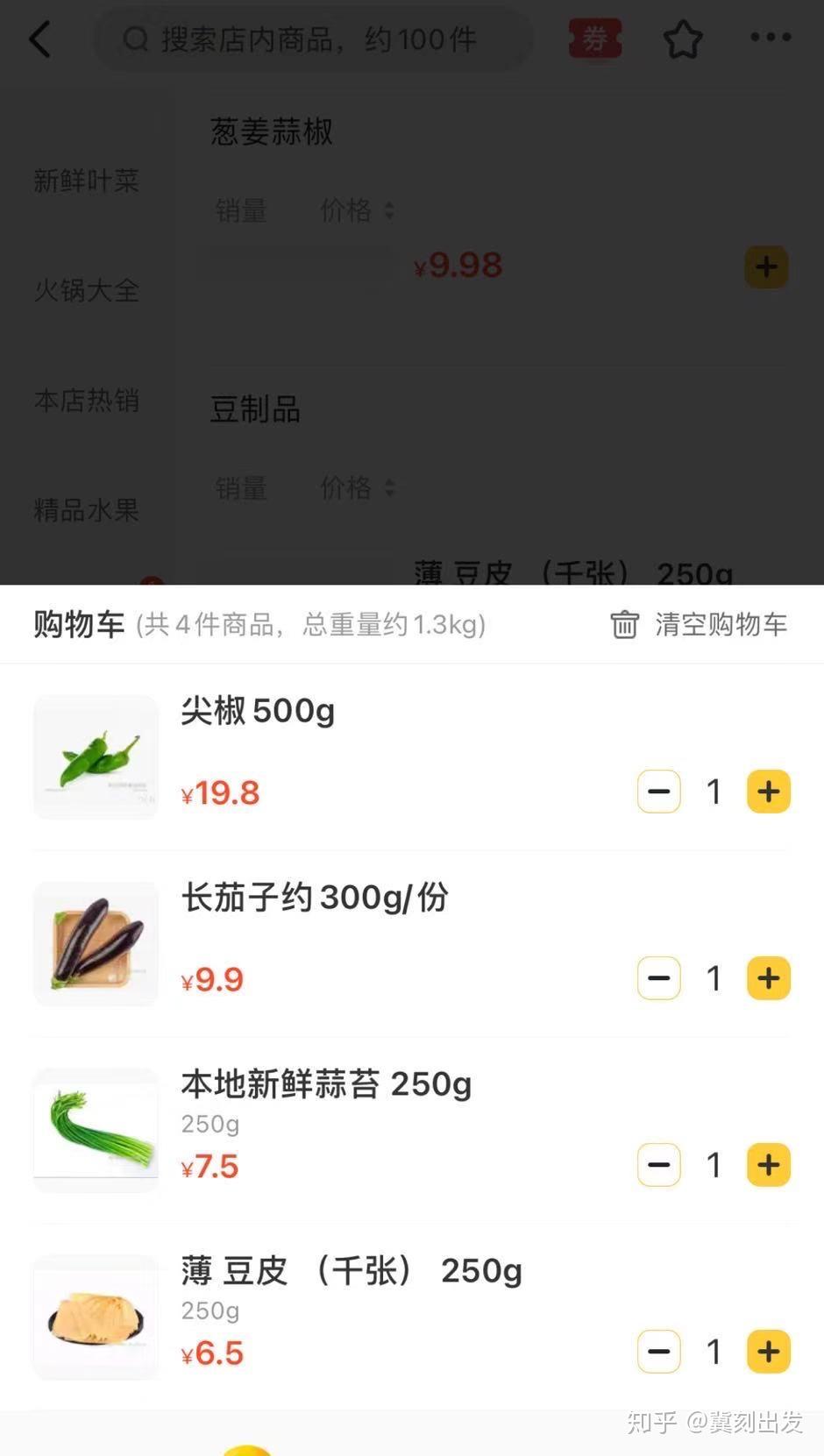
Task: Open the coupon 券 icon
Action: pyautogui.click(x=595, y=39)
